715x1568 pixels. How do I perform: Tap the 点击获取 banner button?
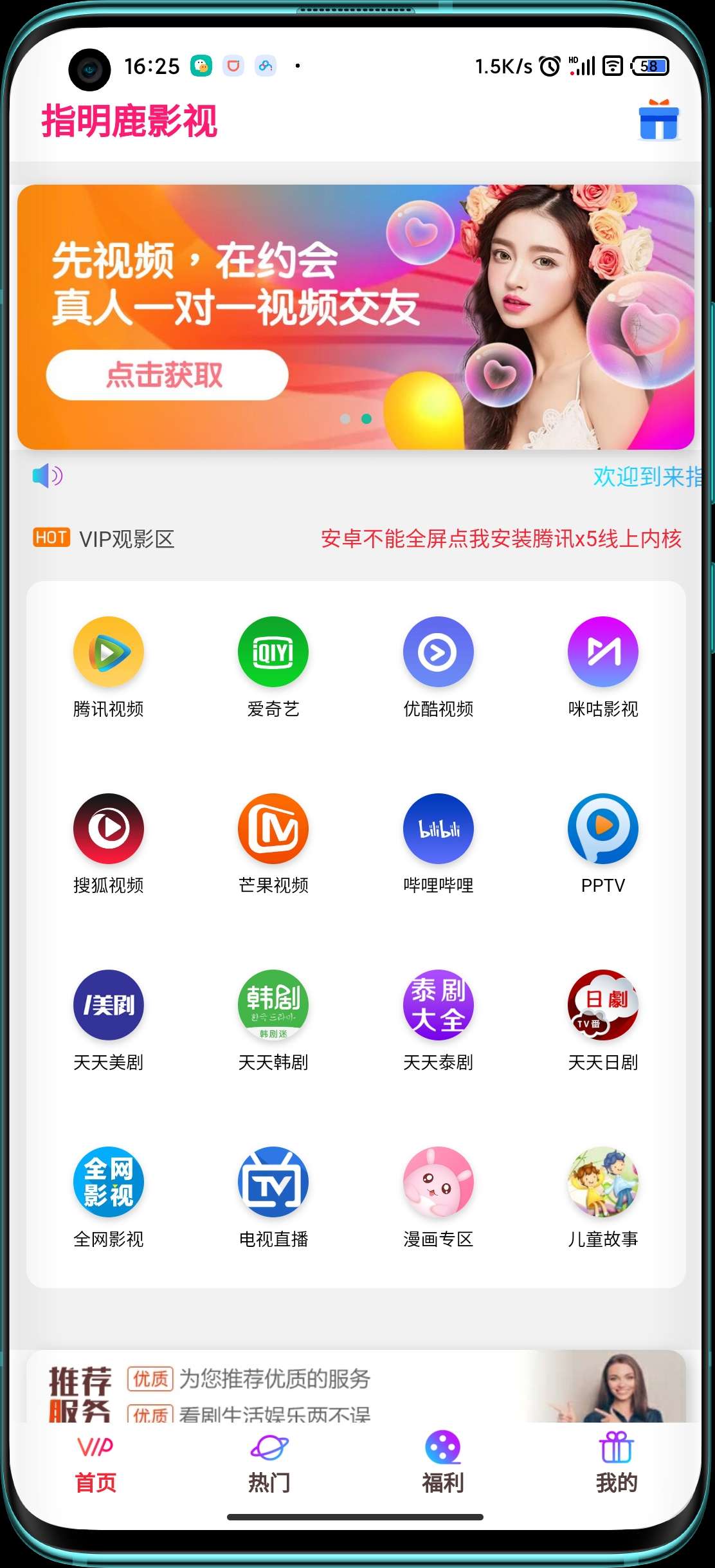(x=167, y=374)
